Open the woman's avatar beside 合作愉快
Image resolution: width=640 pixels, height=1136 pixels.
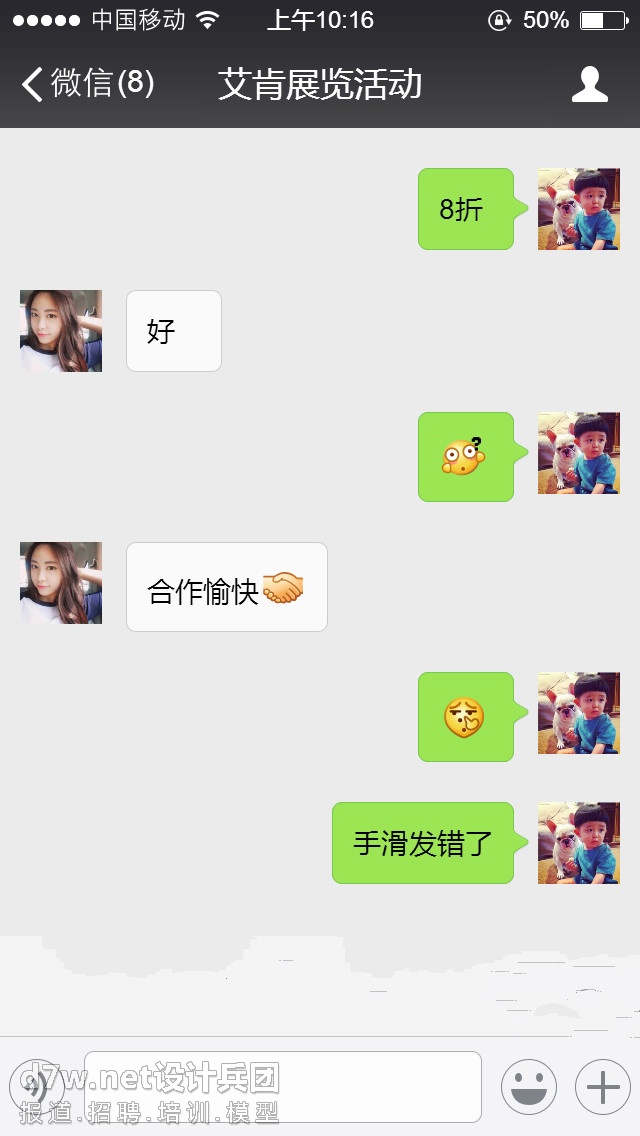[x=61, y=583]
